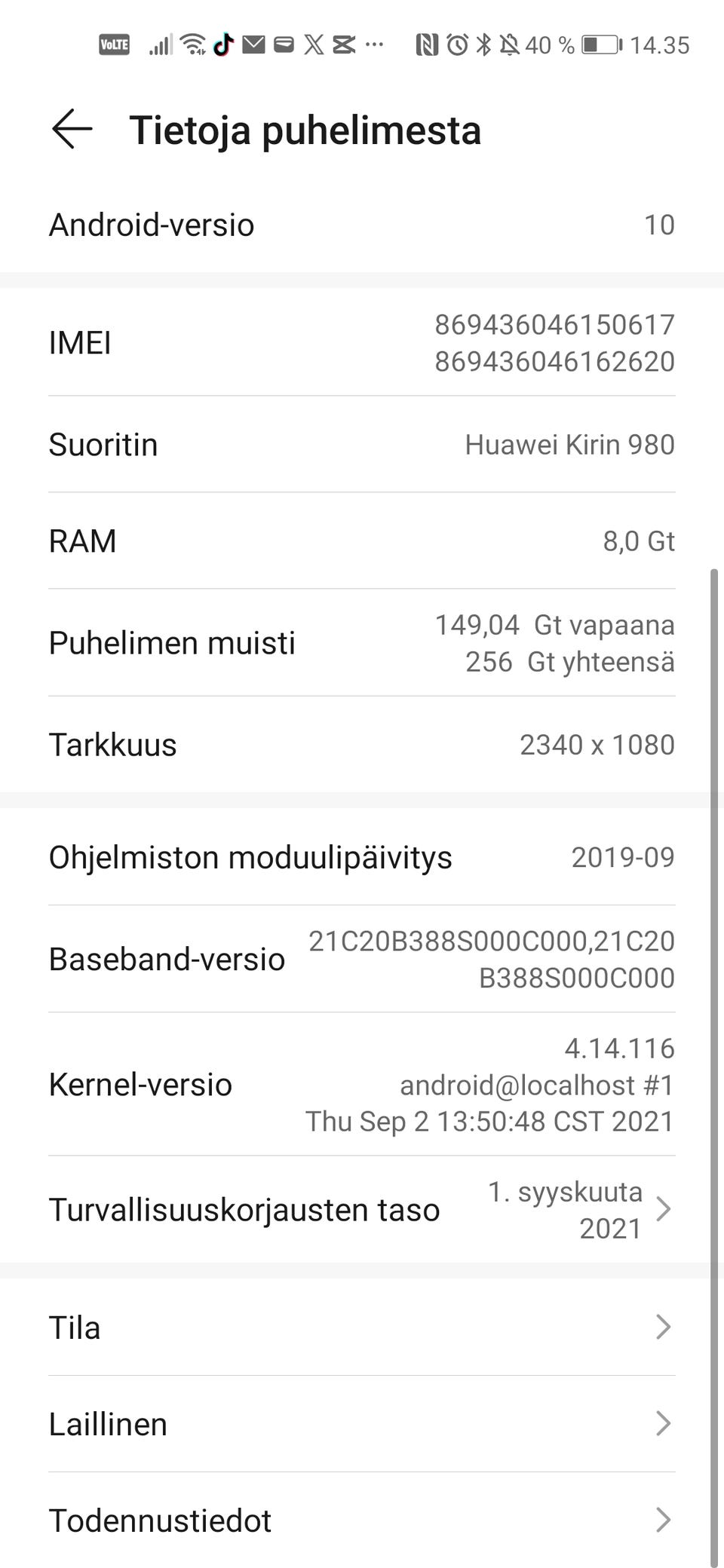Go back using the arrow icon
Image resolution: width=724 pixels, height=1568 pixels.
72,129
